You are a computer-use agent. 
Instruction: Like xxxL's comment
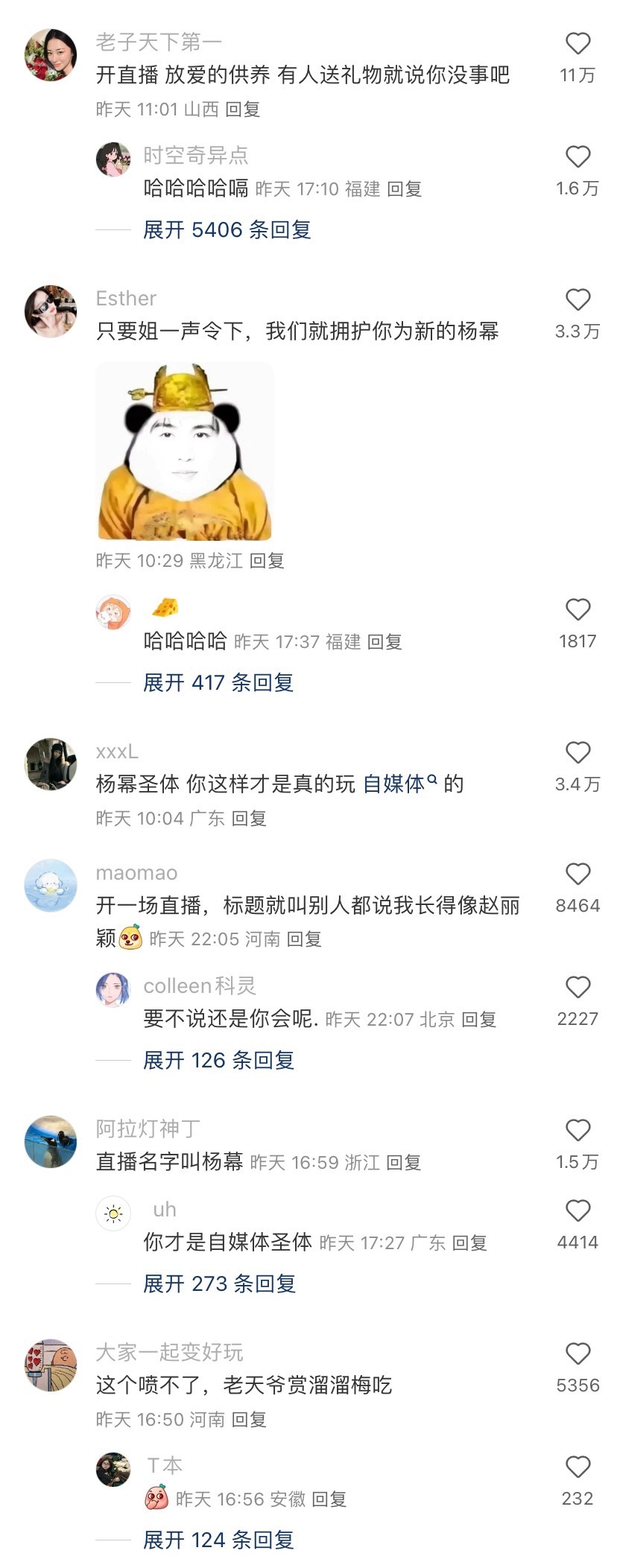578,753
